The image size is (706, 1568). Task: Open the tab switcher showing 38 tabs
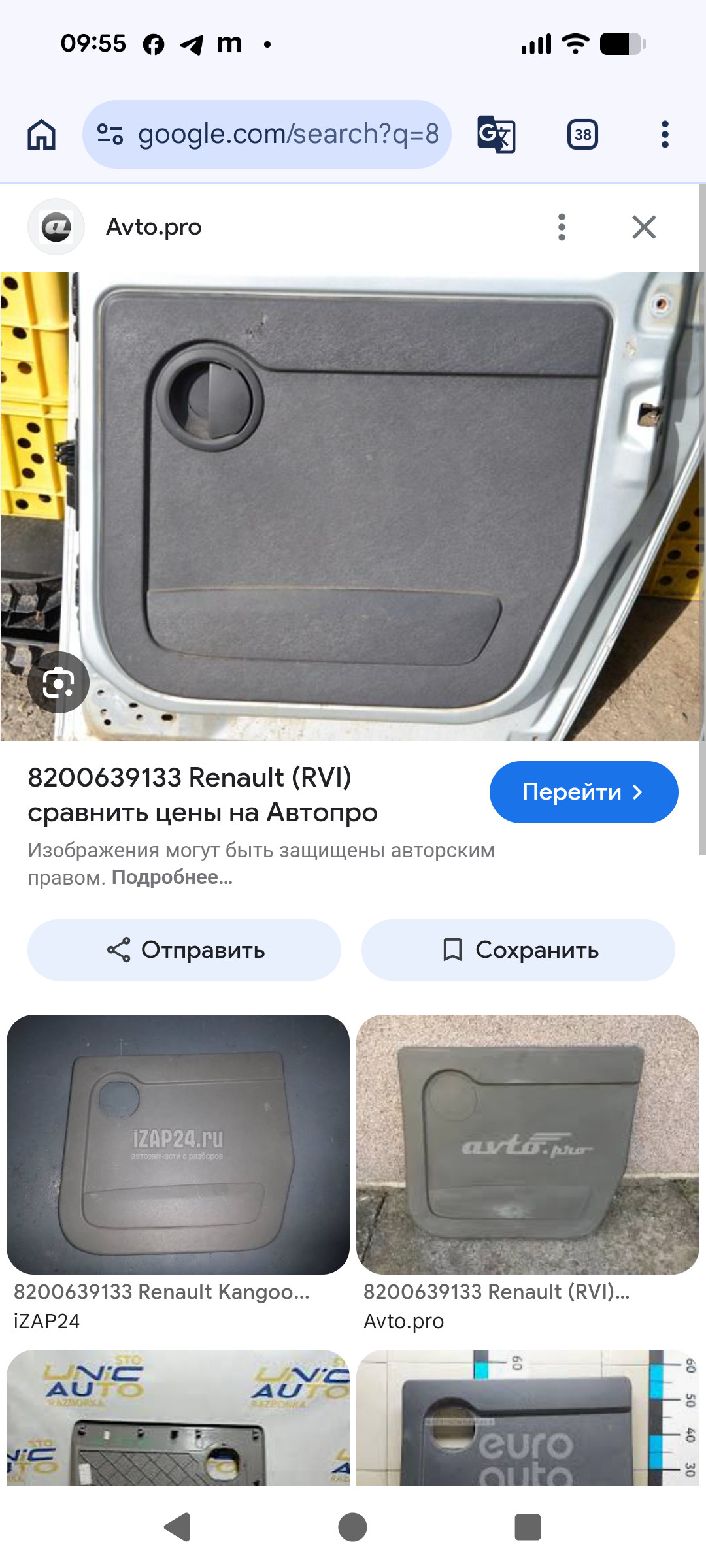pos(582,135)
